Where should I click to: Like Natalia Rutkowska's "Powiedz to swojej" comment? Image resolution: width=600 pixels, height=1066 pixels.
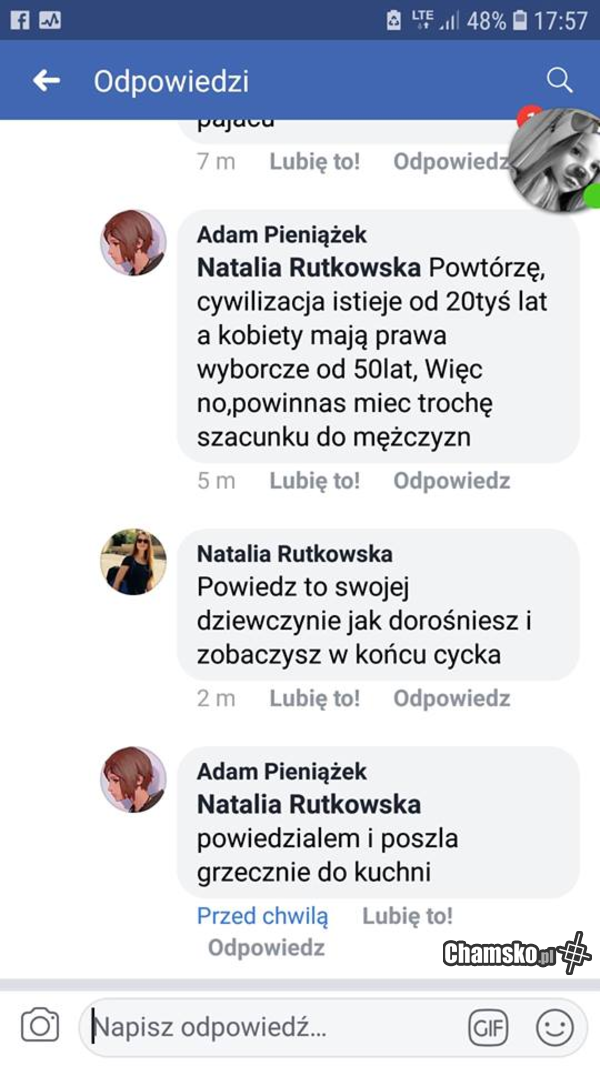[314, 698]
